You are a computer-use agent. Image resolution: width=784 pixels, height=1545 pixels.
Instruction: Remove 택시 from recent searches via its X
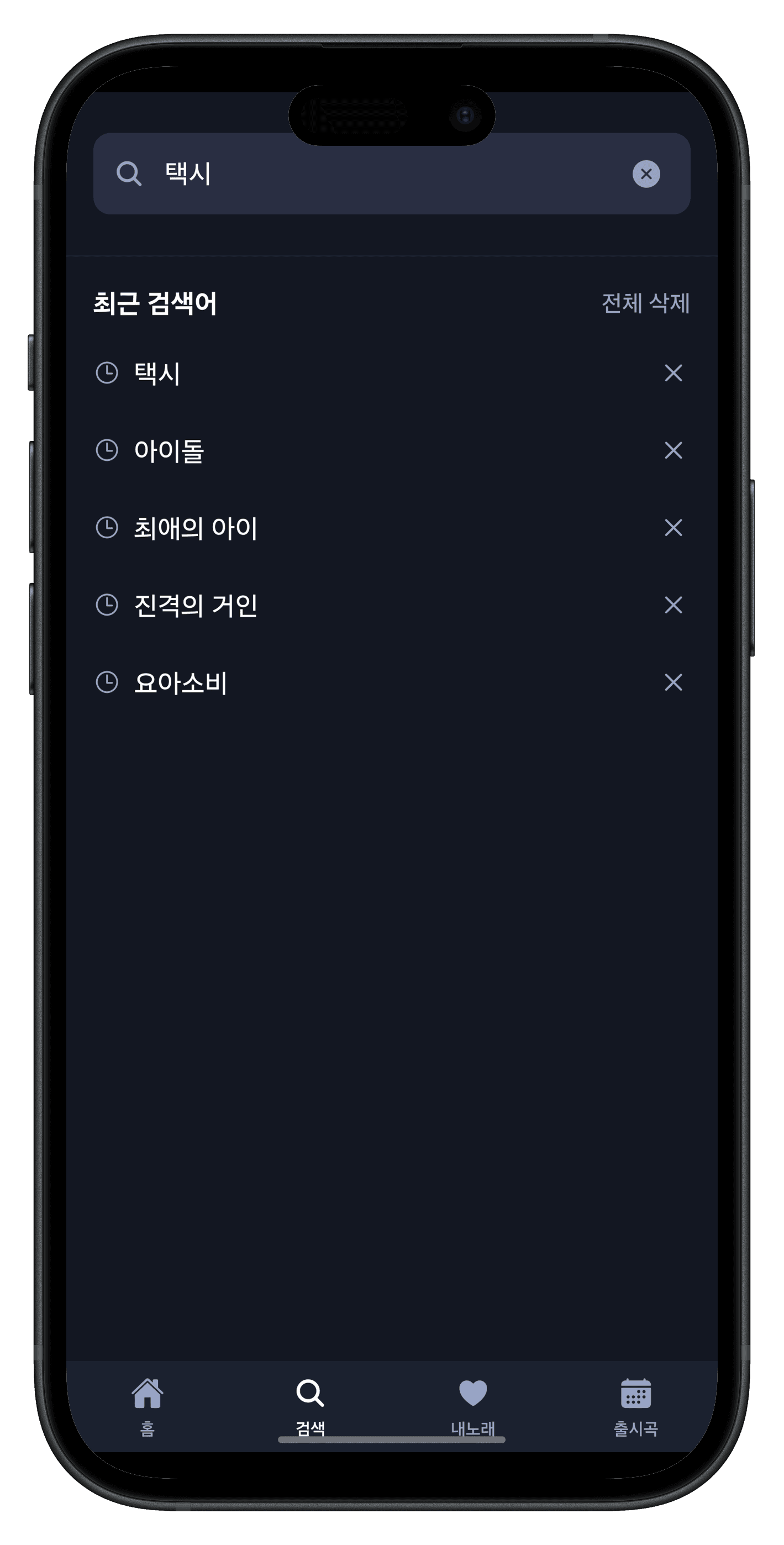pos(673,373)
